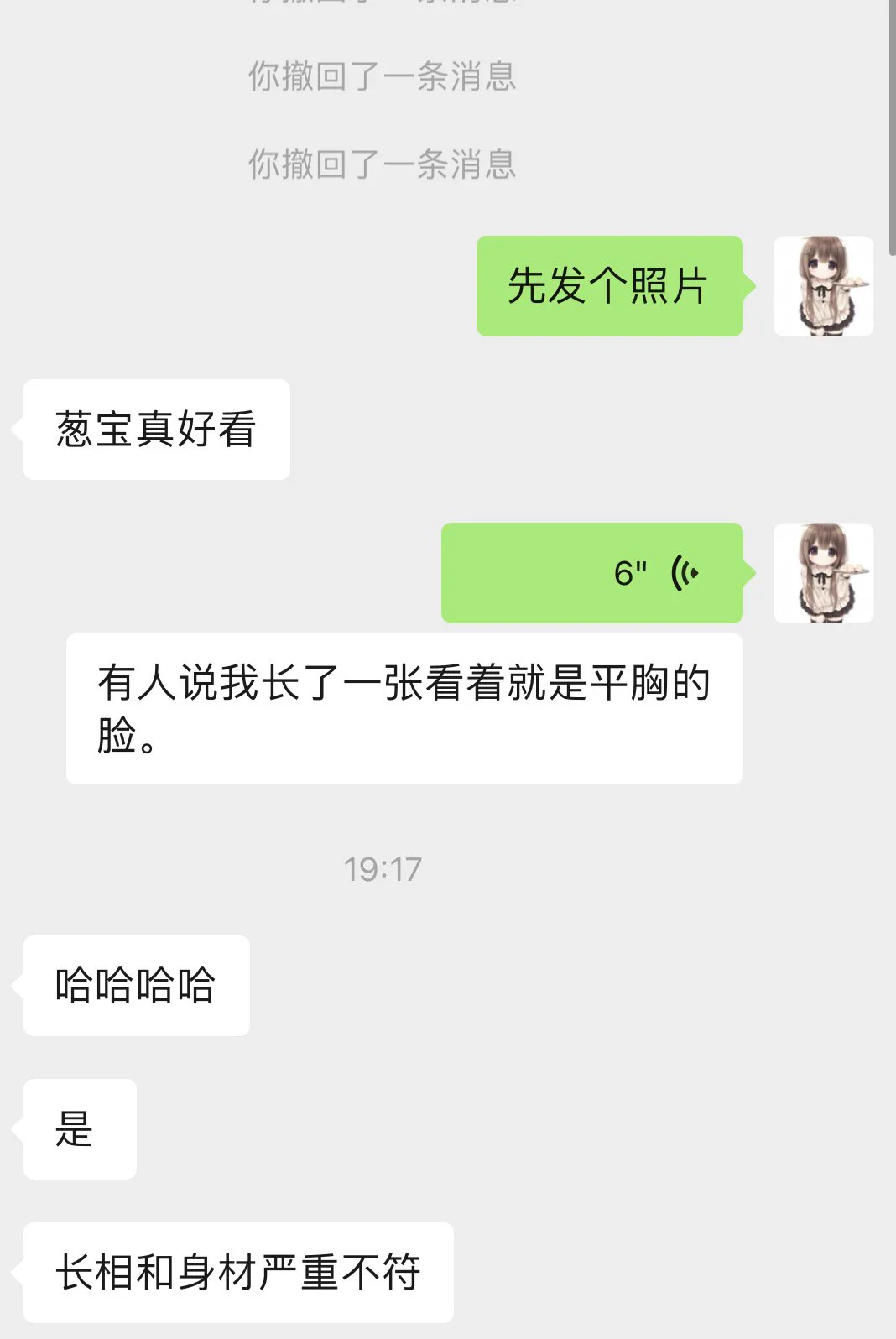Play the 6-second voice message
The width and height of the screenshot is (896, 1339).
point(592,573)
